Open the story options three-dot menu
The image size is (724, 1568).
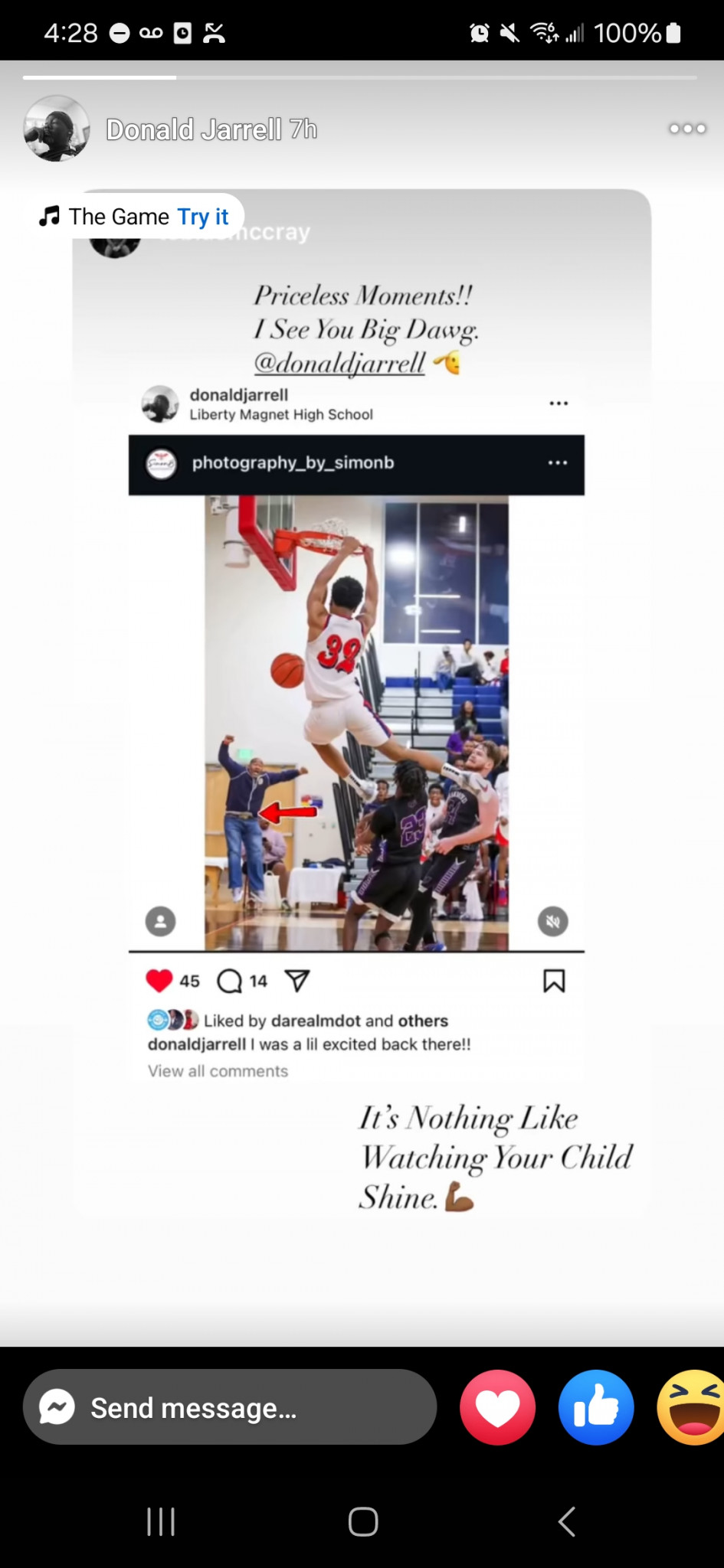click(x=687, y=129)
